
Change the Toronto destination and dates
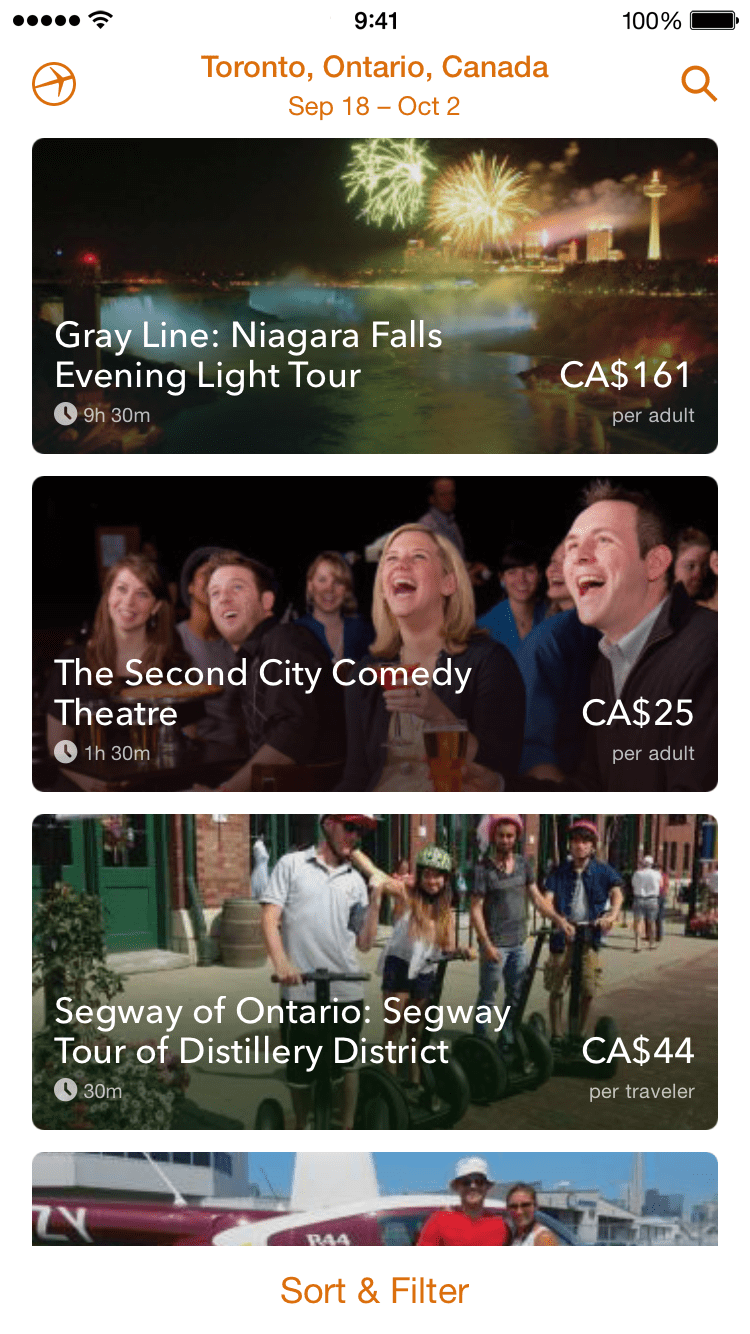(x=374, y=86)
